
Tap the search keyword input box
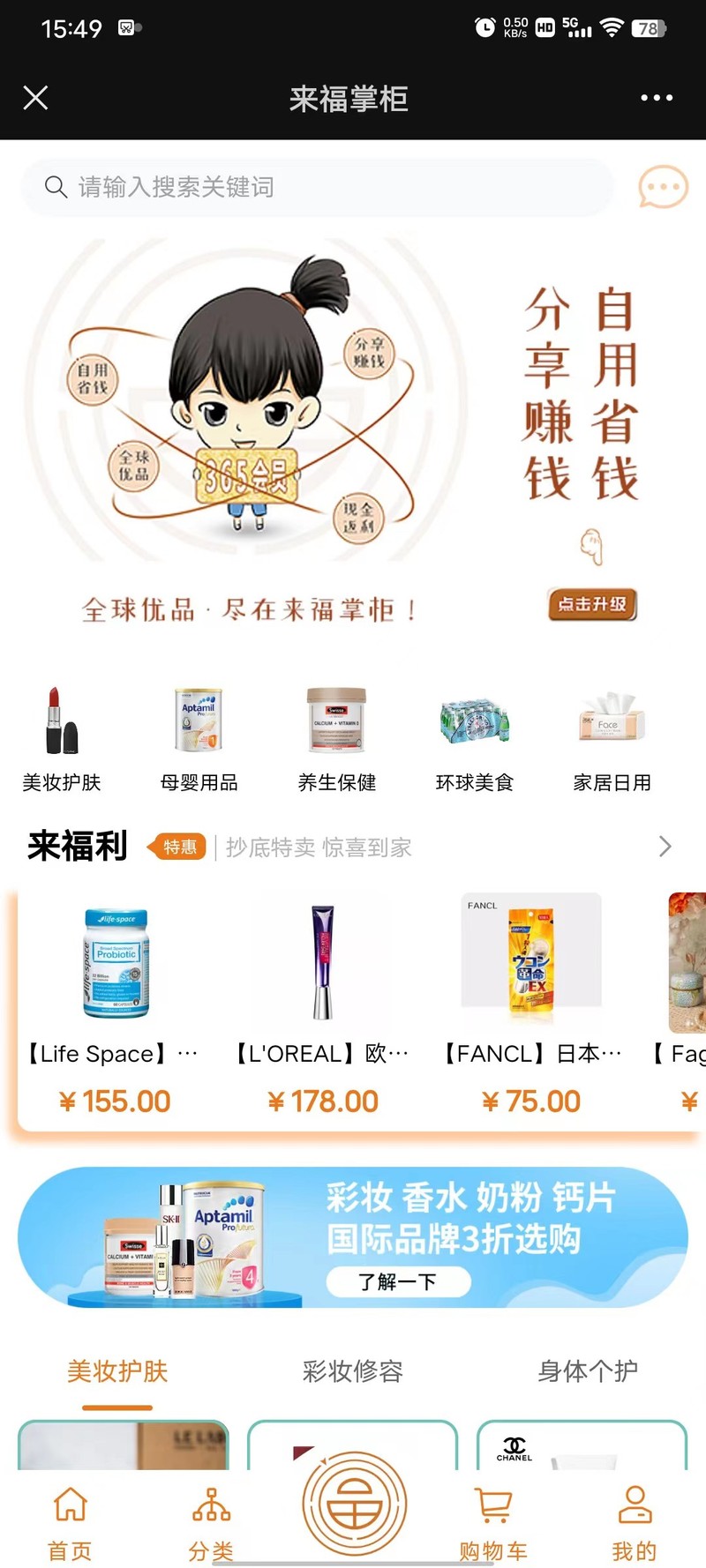click(x=318, y=187)
